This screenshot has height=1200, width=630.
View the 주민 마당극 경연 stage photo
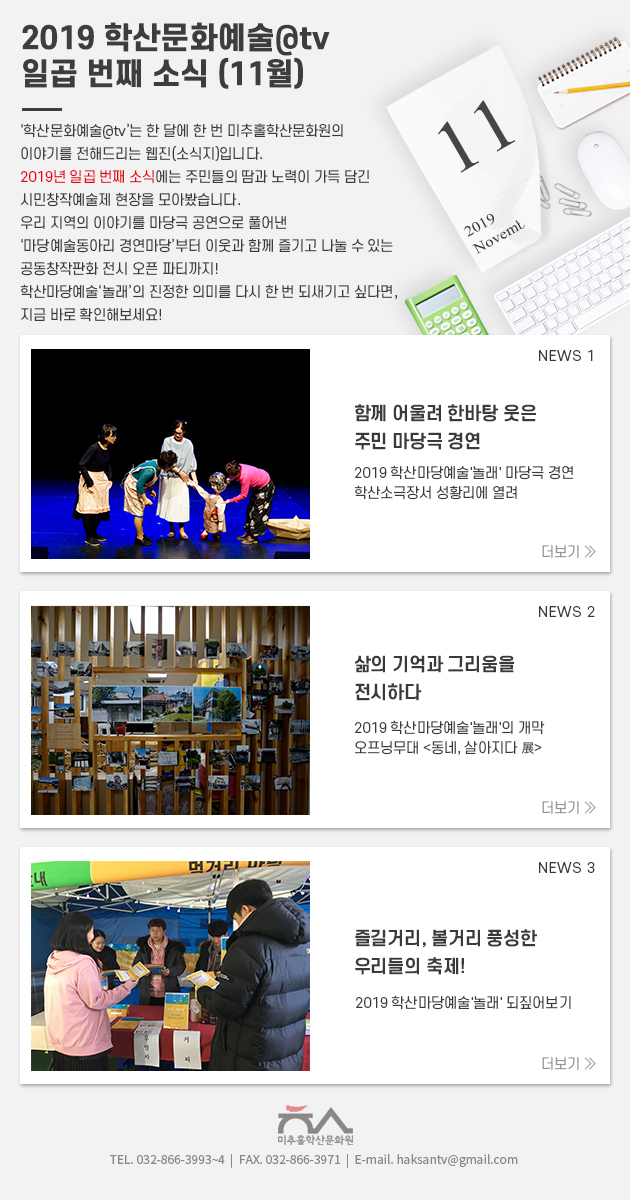click(x=170, y=454)
